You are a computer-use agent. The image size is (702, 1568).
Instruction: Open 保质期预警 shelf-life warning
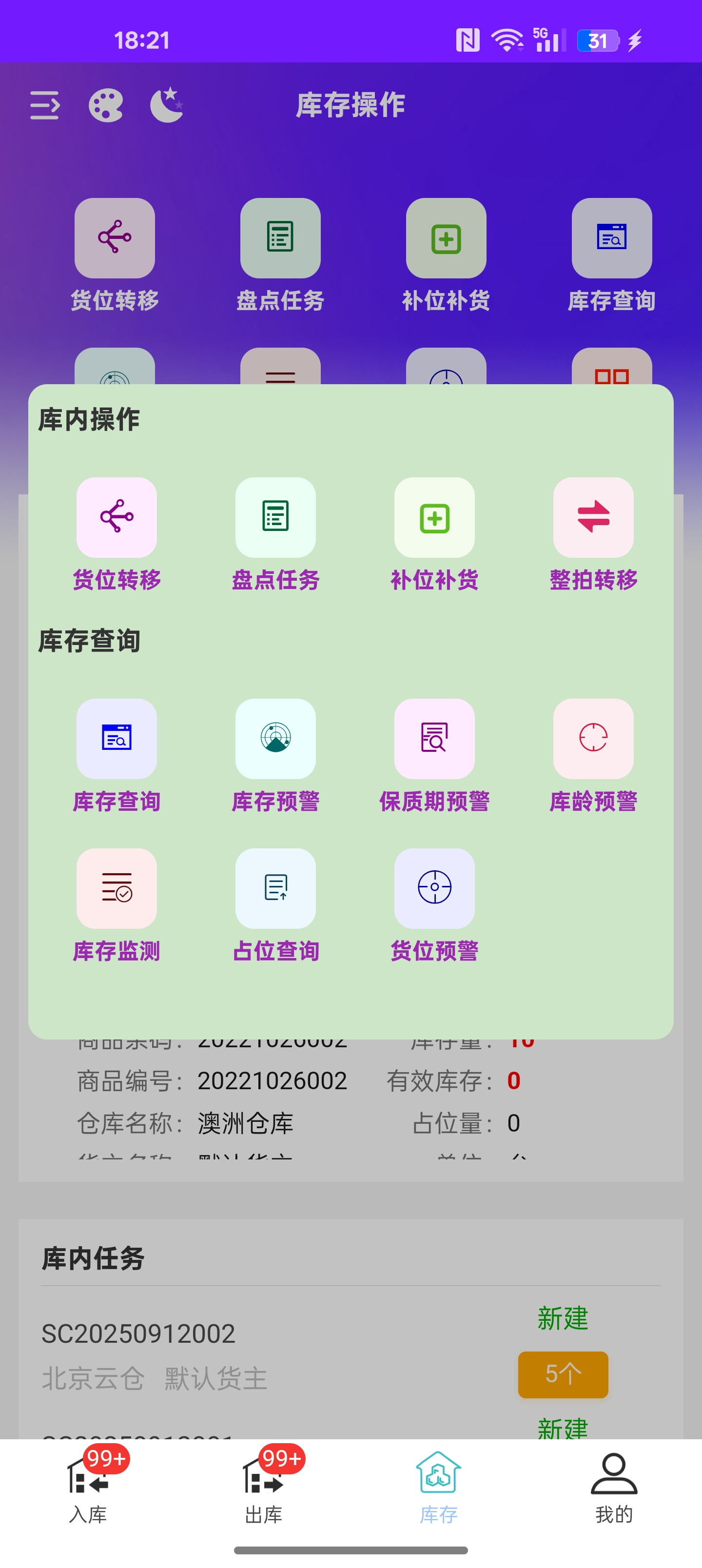tap(434, 739)
